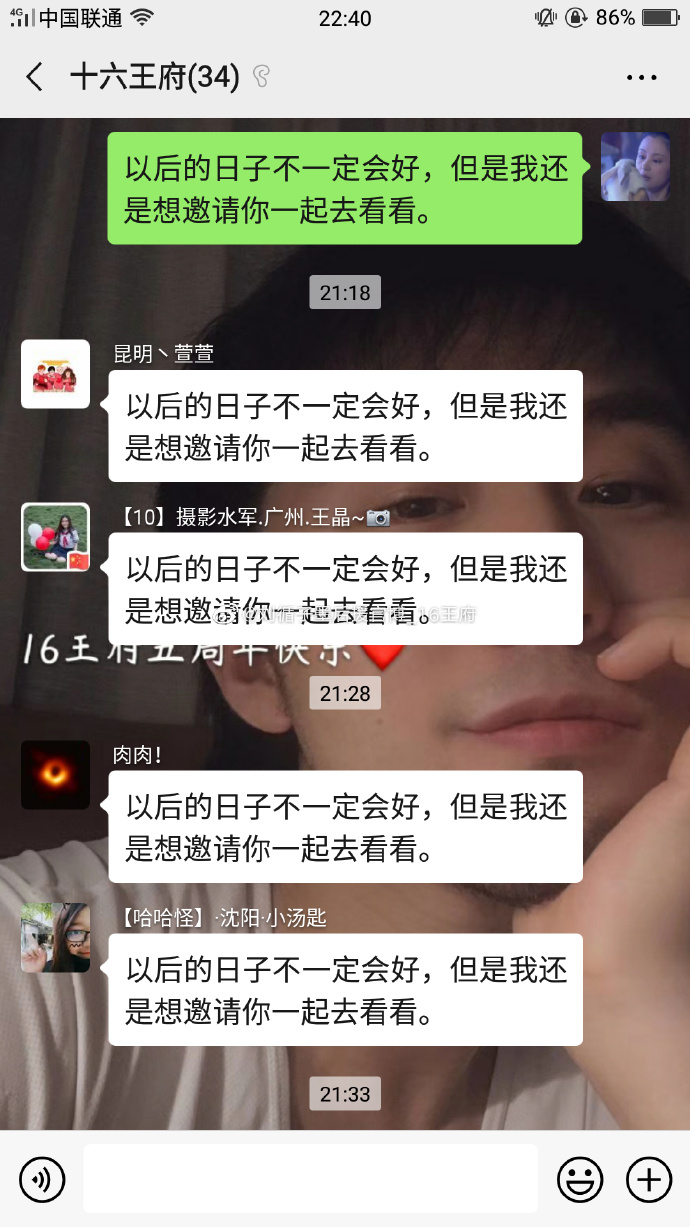This screenshot has height=1227, width=690.
Task: Open 摄影水军.广州.王晶 avatar profile
Action: click(56, 537)
